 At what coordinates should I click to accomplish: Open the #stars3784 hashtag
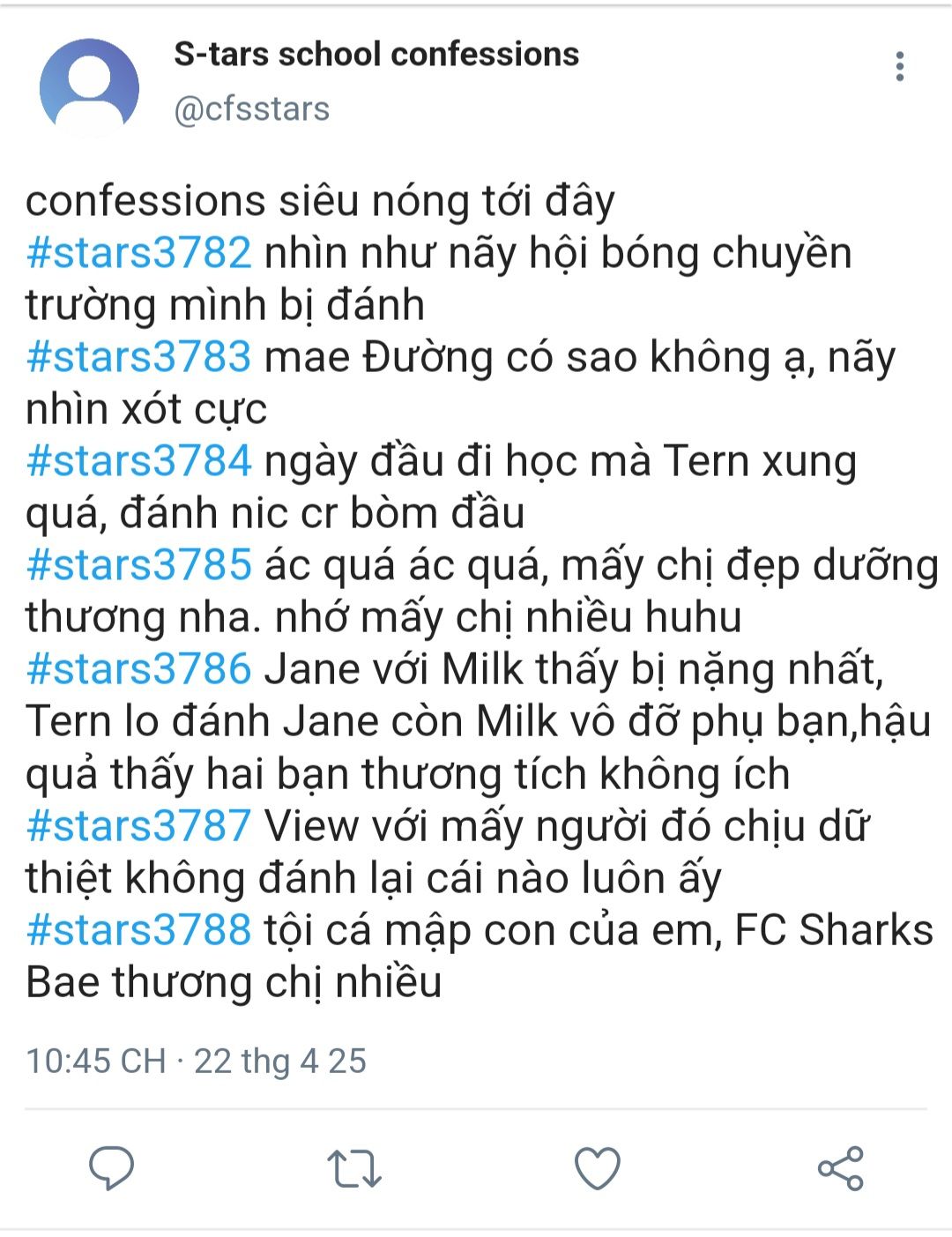(139, 461)
